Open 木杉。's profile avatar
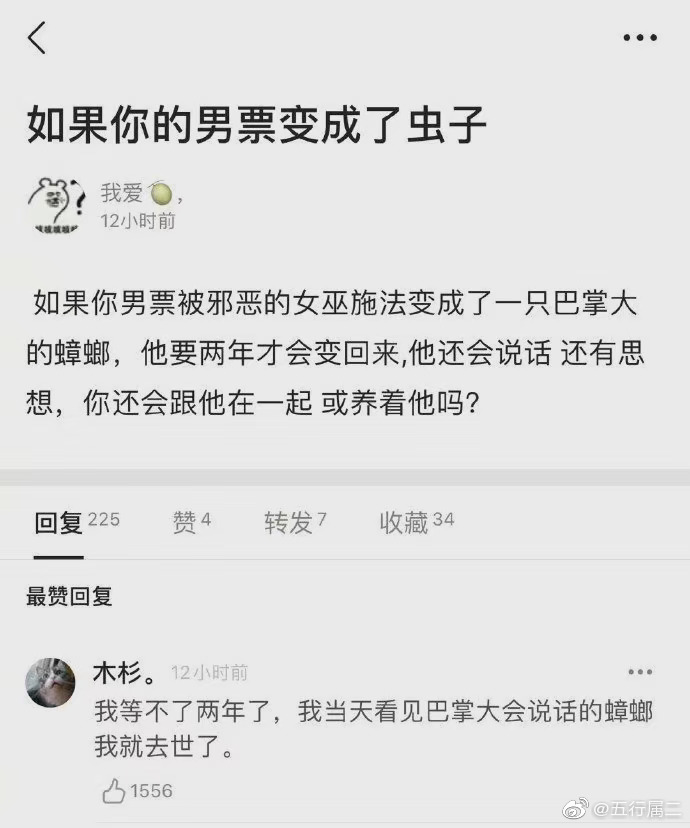 coord(51,682)
